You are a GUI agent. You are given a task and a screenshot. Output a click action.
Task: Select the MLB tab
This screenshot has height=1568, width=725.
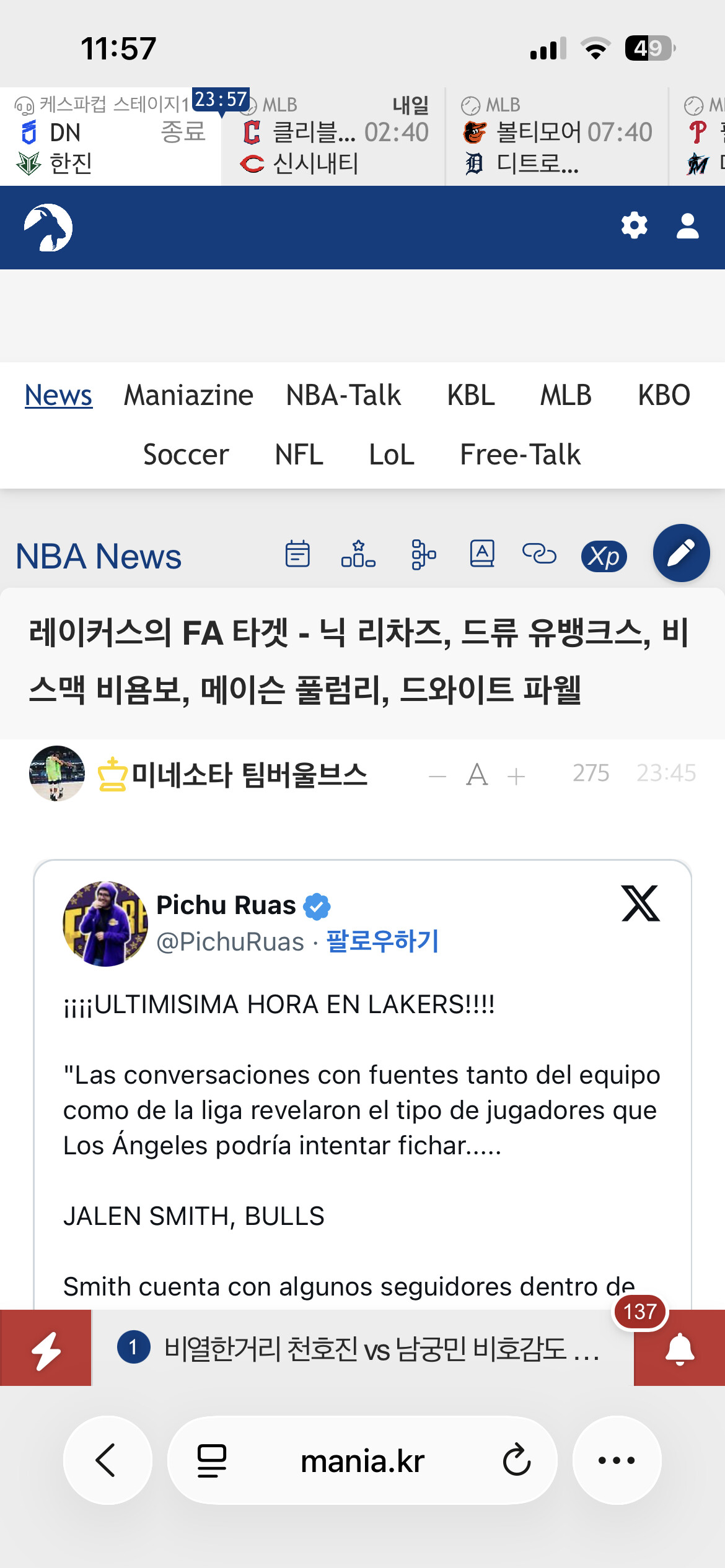(x=566, y=395)
